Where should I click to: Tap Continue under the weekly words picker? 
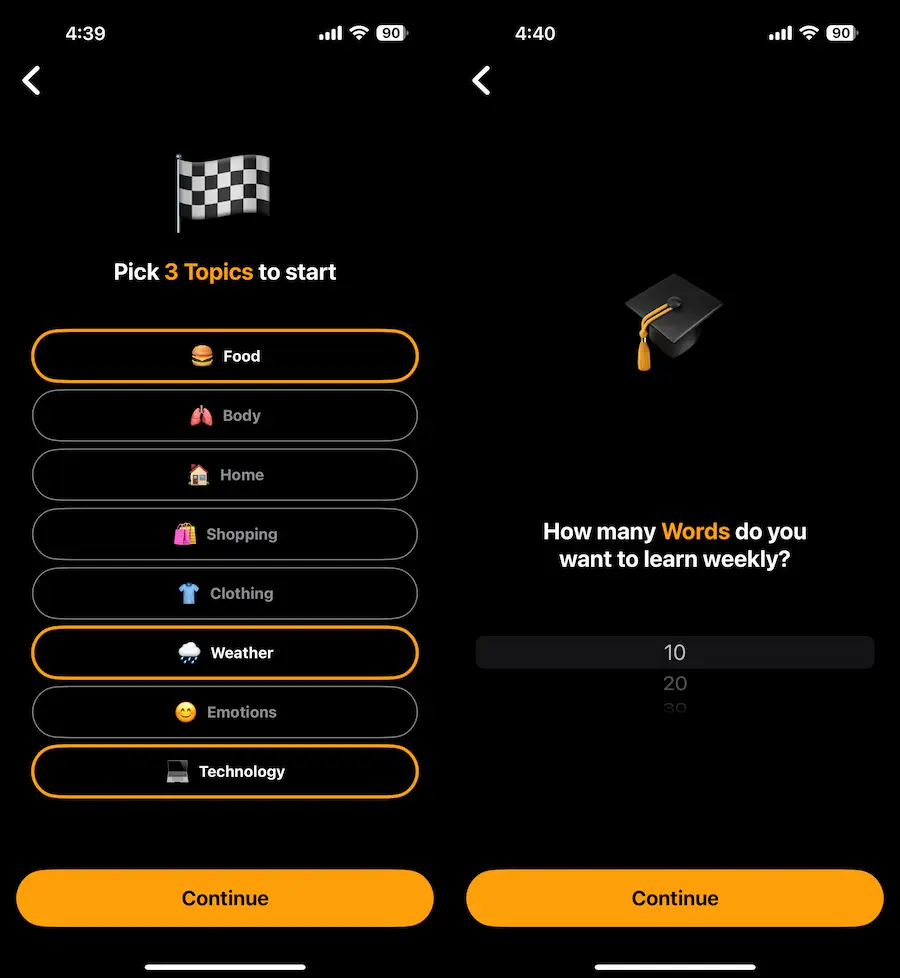pos(675,898)
